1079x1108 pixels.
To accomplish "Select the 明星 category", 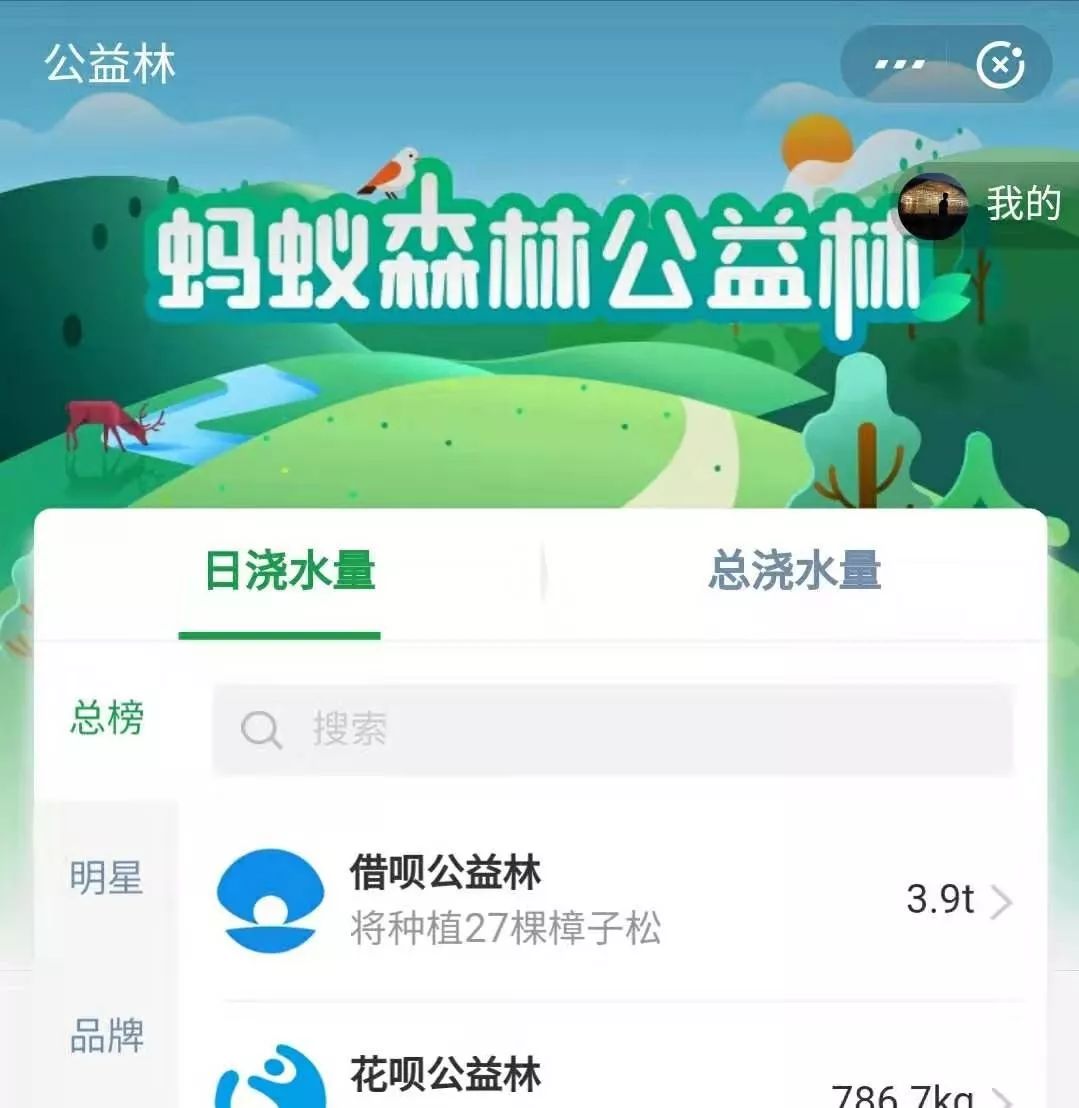I will 106,877.
